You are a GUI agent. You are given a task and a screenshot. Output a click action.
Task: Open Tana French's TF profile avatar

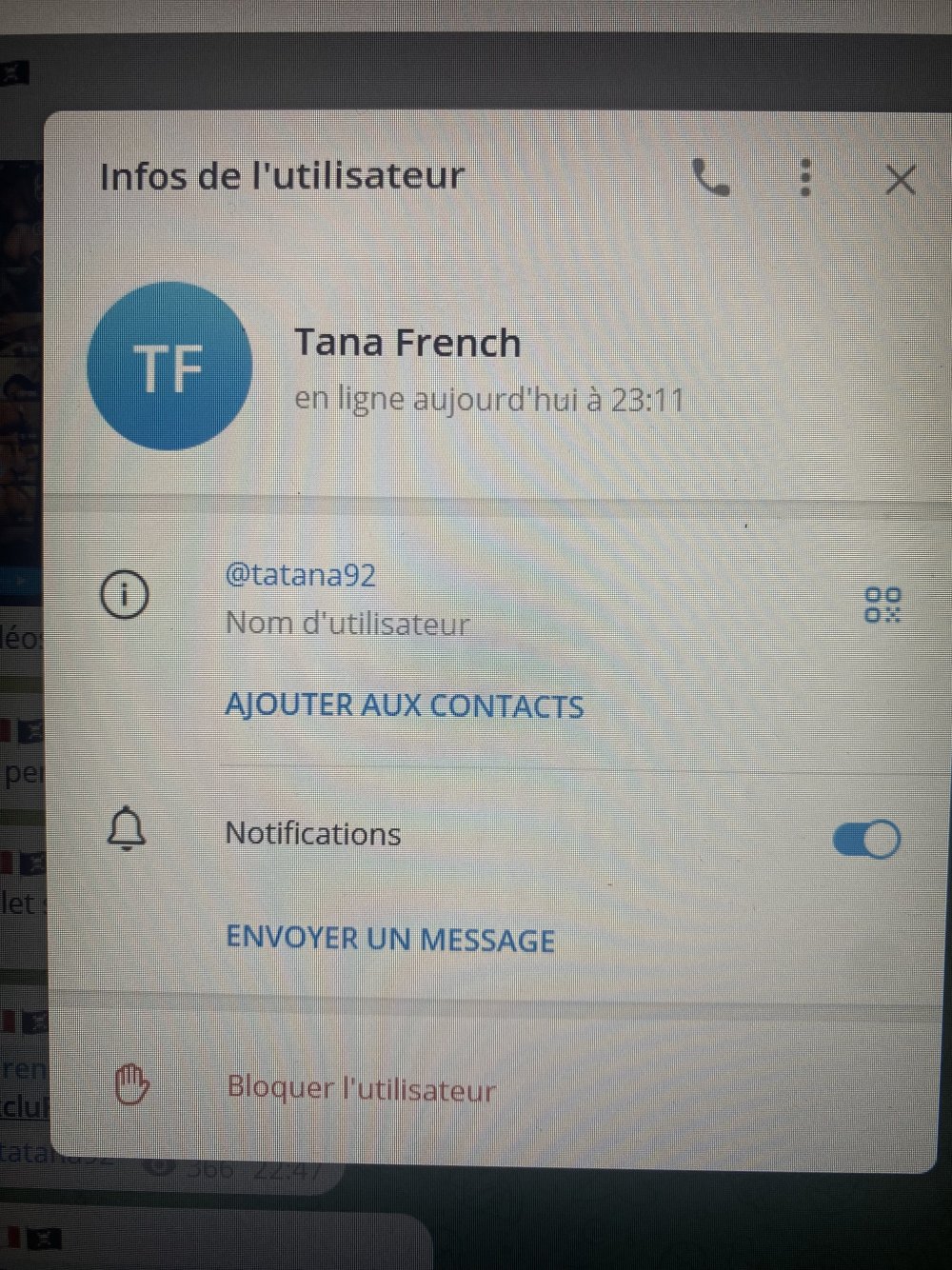(169, 367)
